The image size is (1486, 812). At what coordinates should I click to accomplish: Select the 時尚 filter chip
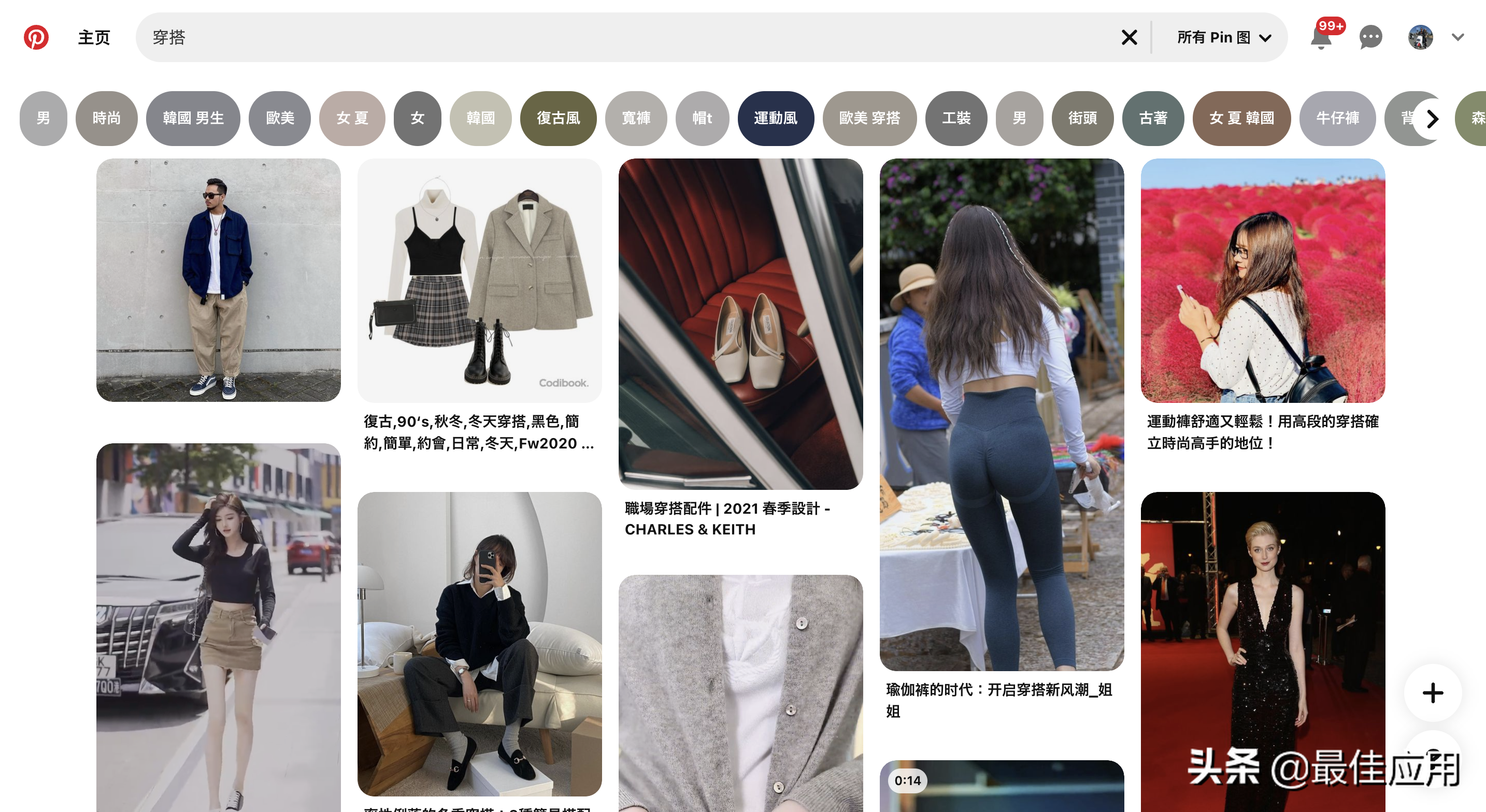(107, 118)
